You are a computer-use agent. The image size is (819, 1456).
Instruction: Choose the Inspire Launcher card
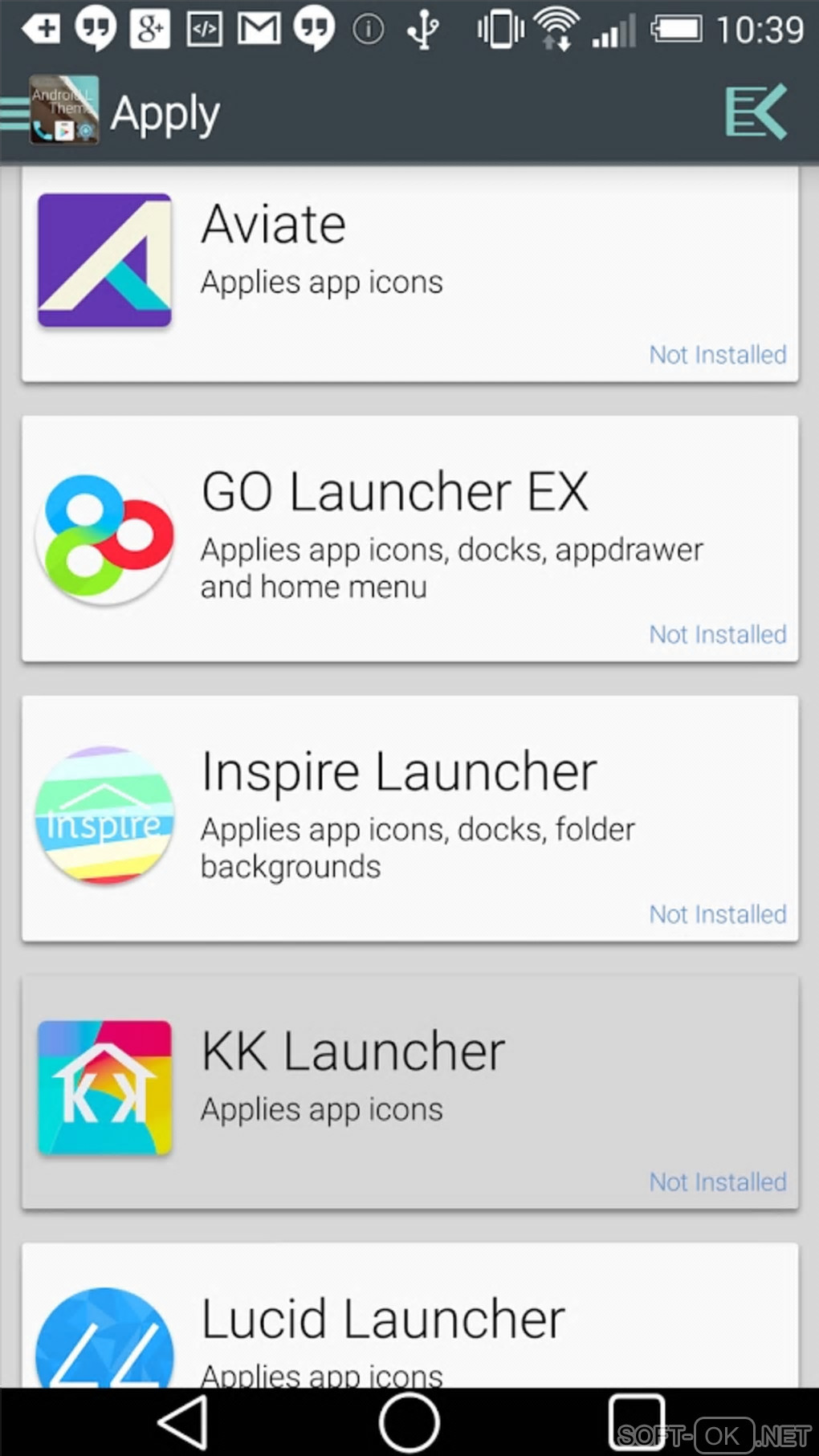pyautogui.click(x=409, y=817)
